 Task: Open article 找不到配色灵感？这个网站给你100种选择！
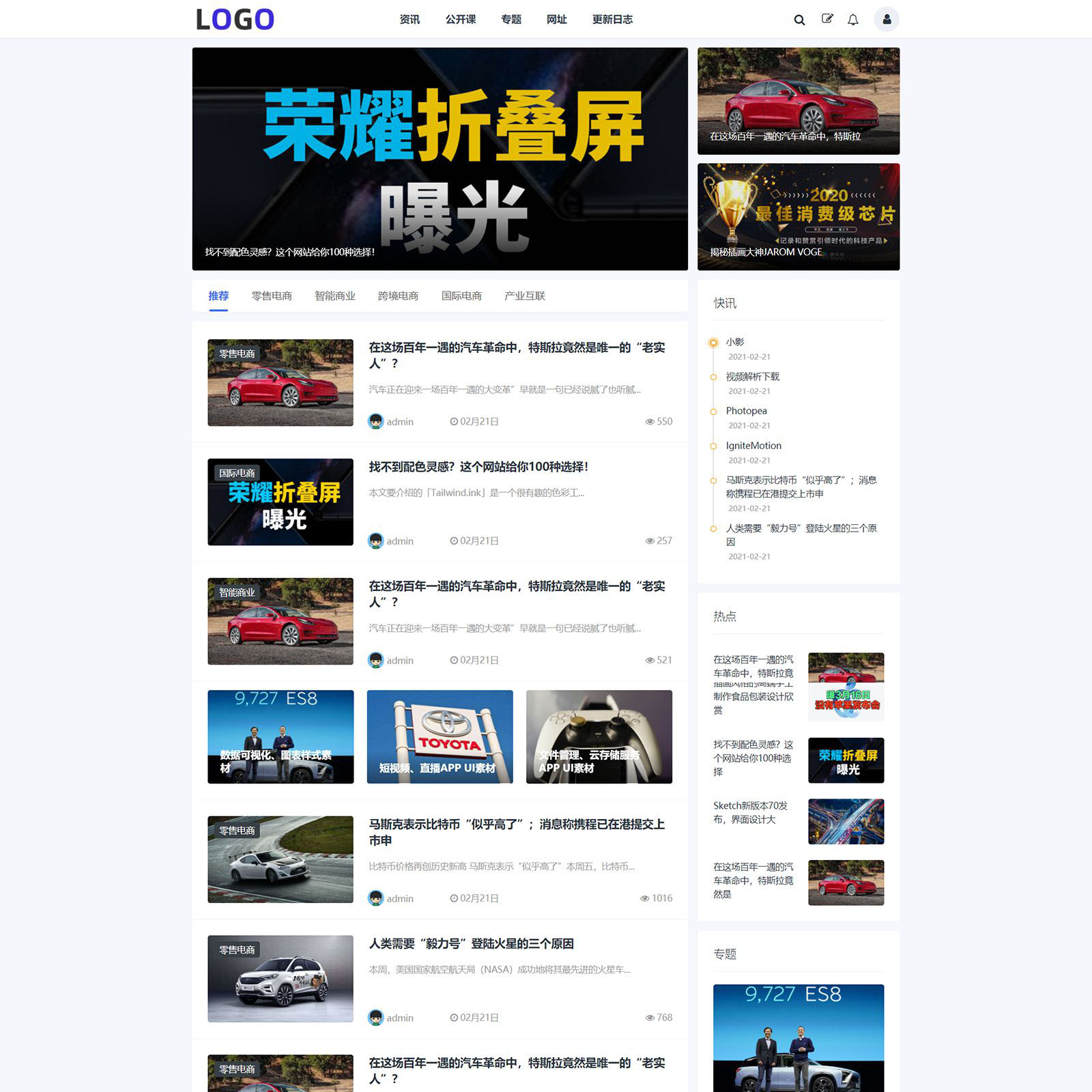478,467
